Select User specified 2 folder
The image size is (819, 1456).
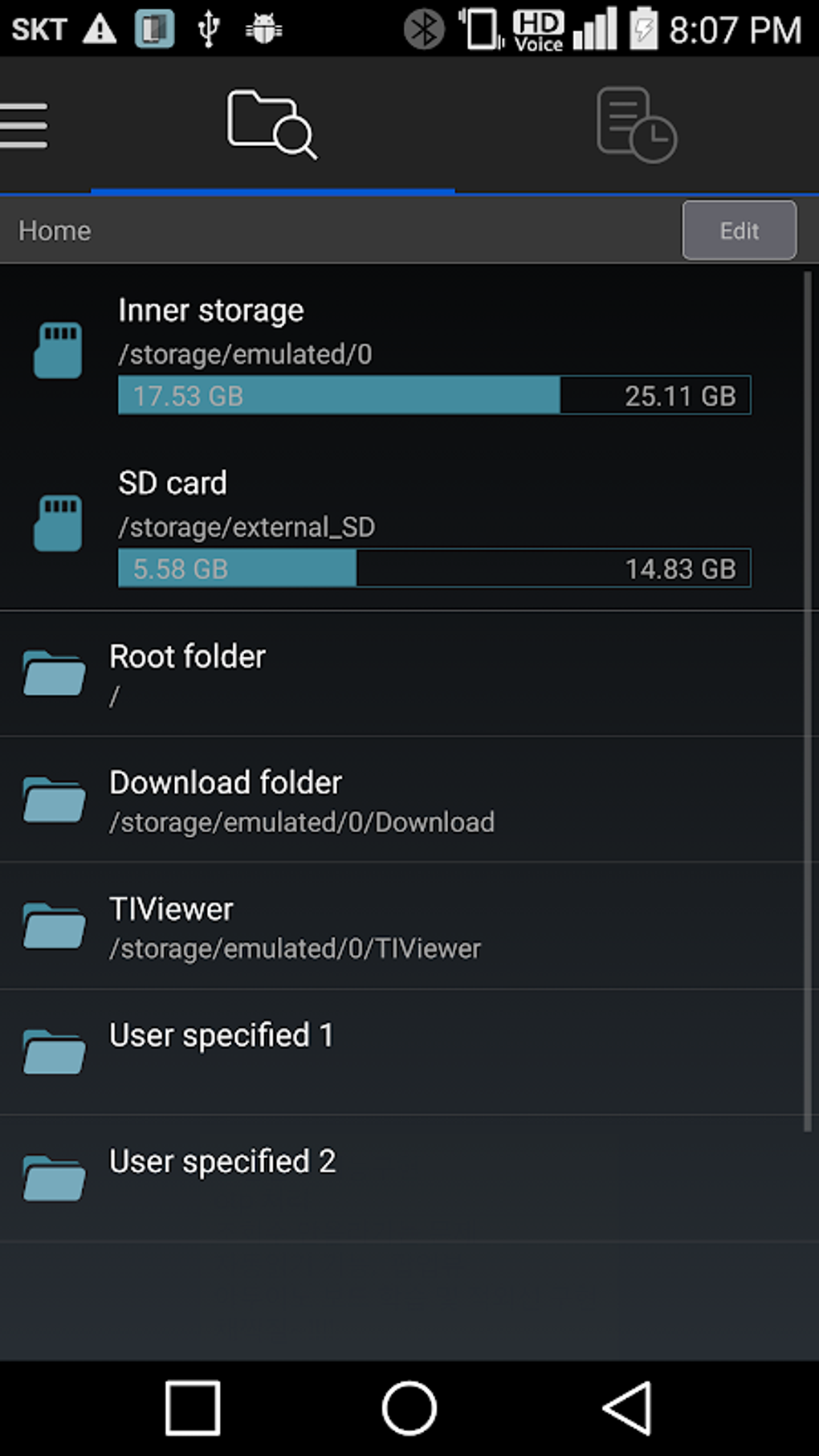pyautogui.click(x=401, y=1178)
